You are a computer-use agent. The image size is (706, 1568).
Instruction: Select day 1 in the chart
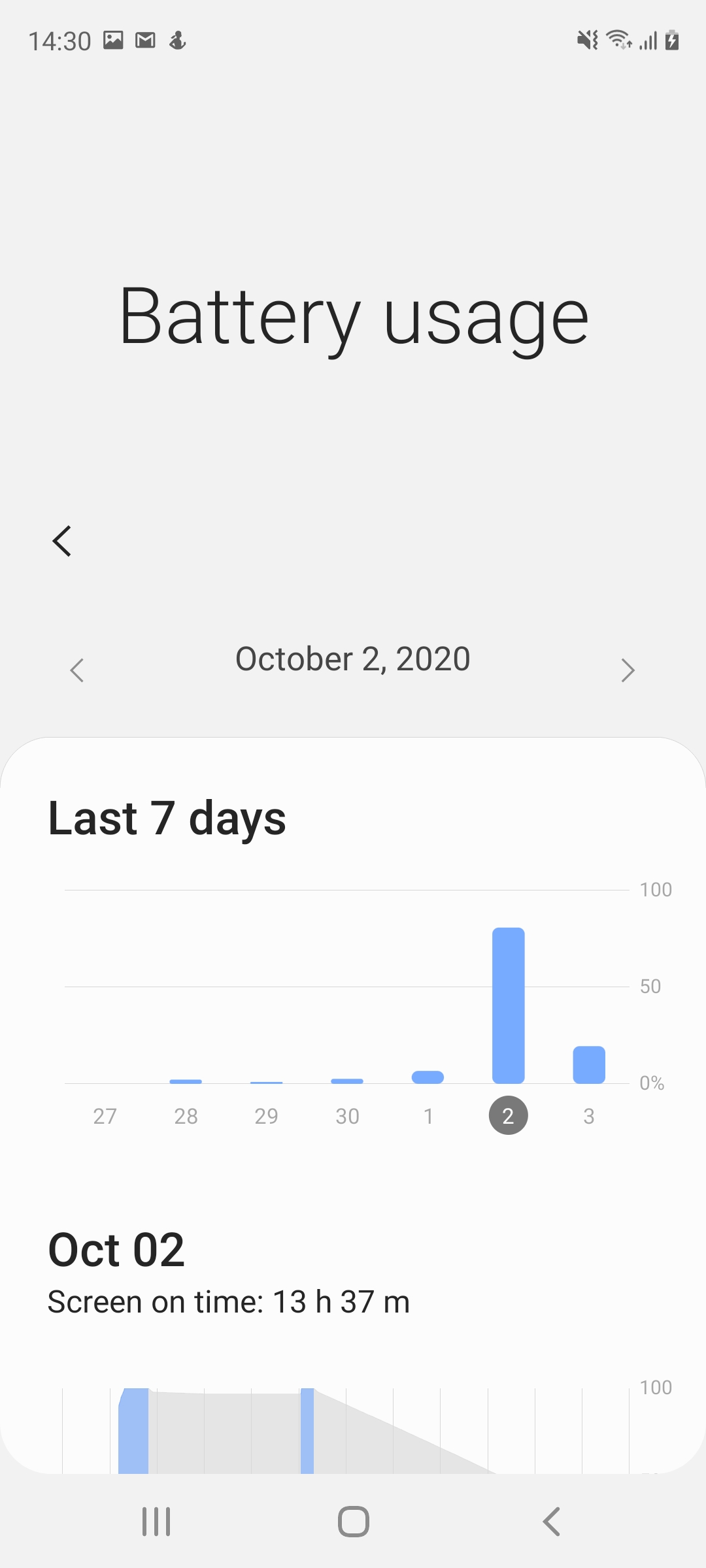click(428, 1116)
